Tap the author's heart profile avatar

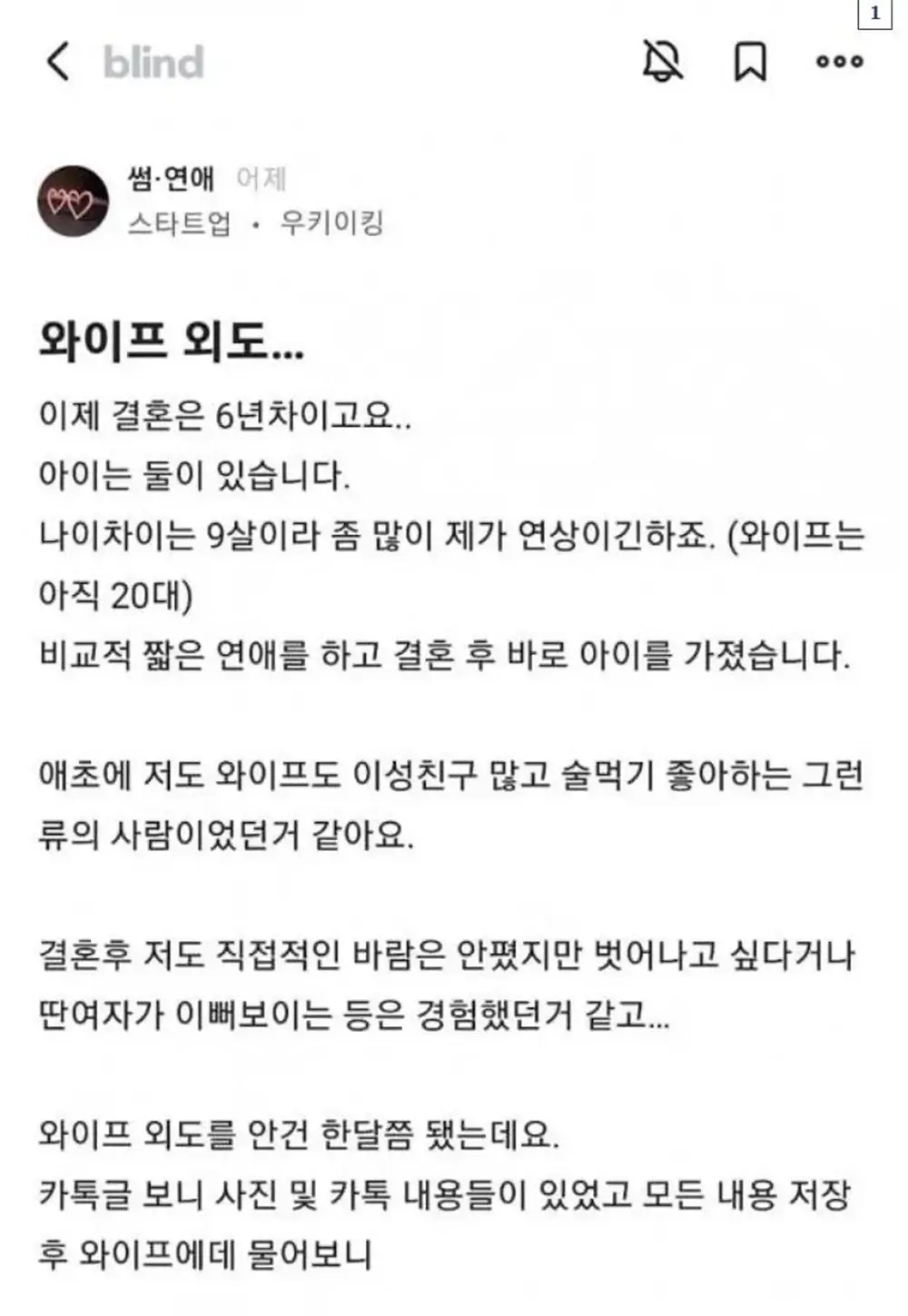pyautogui.click(x=73, y=201)
